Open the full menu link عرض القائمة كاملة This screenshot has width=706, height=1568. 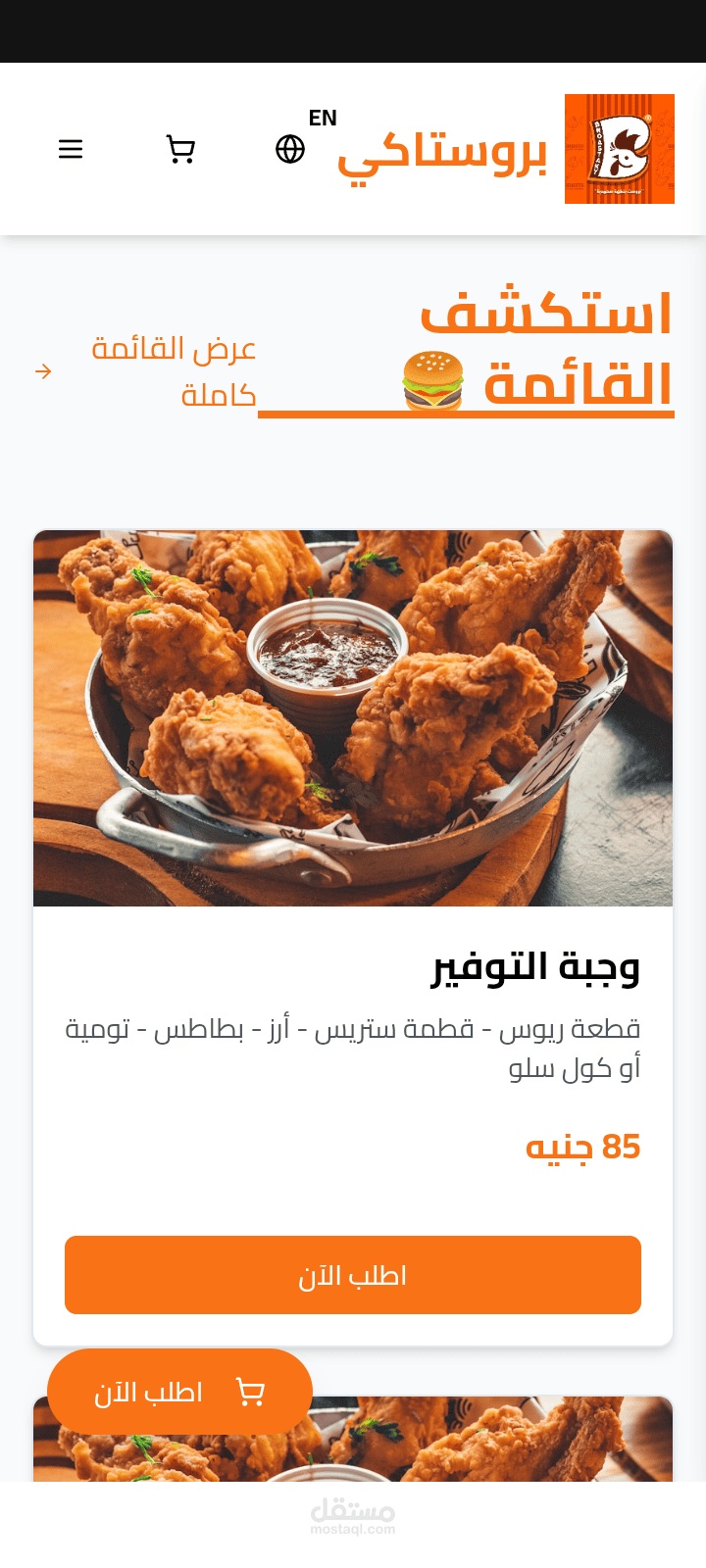click(145, 371)
